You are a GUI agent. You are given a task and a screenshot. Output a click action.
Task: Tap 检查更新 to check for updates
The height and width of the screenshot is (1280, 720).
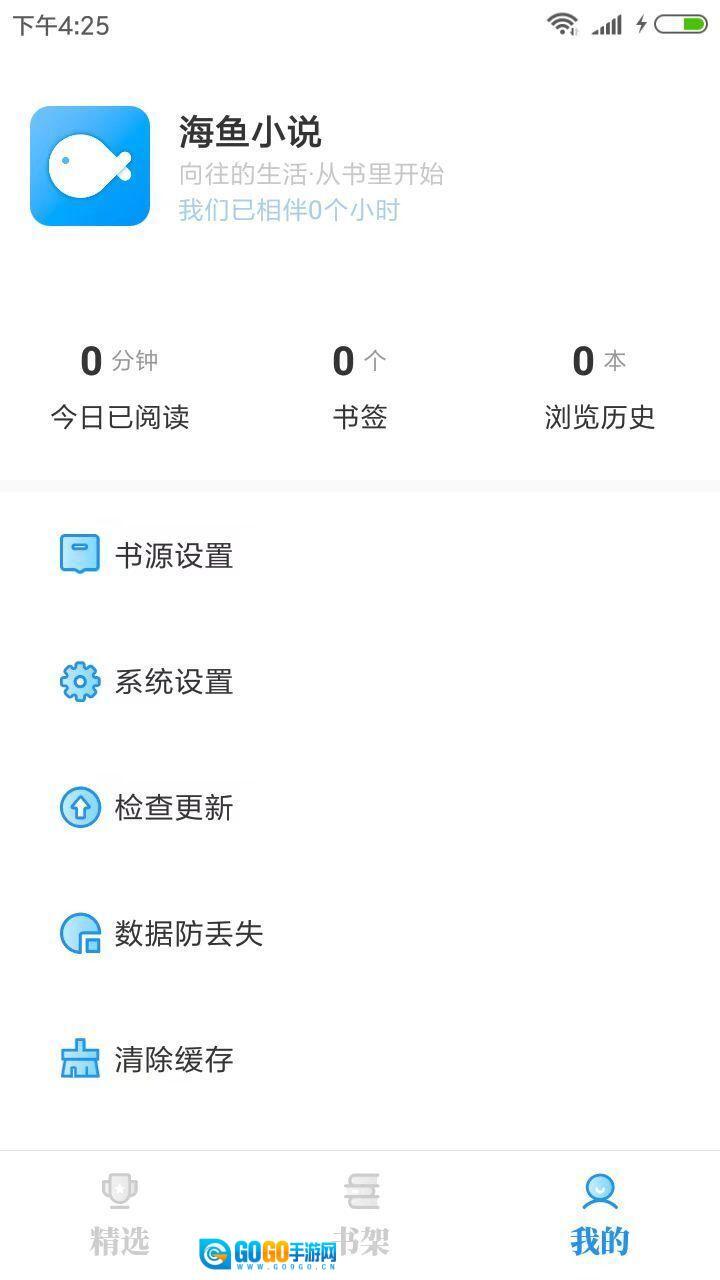point(173,808)
